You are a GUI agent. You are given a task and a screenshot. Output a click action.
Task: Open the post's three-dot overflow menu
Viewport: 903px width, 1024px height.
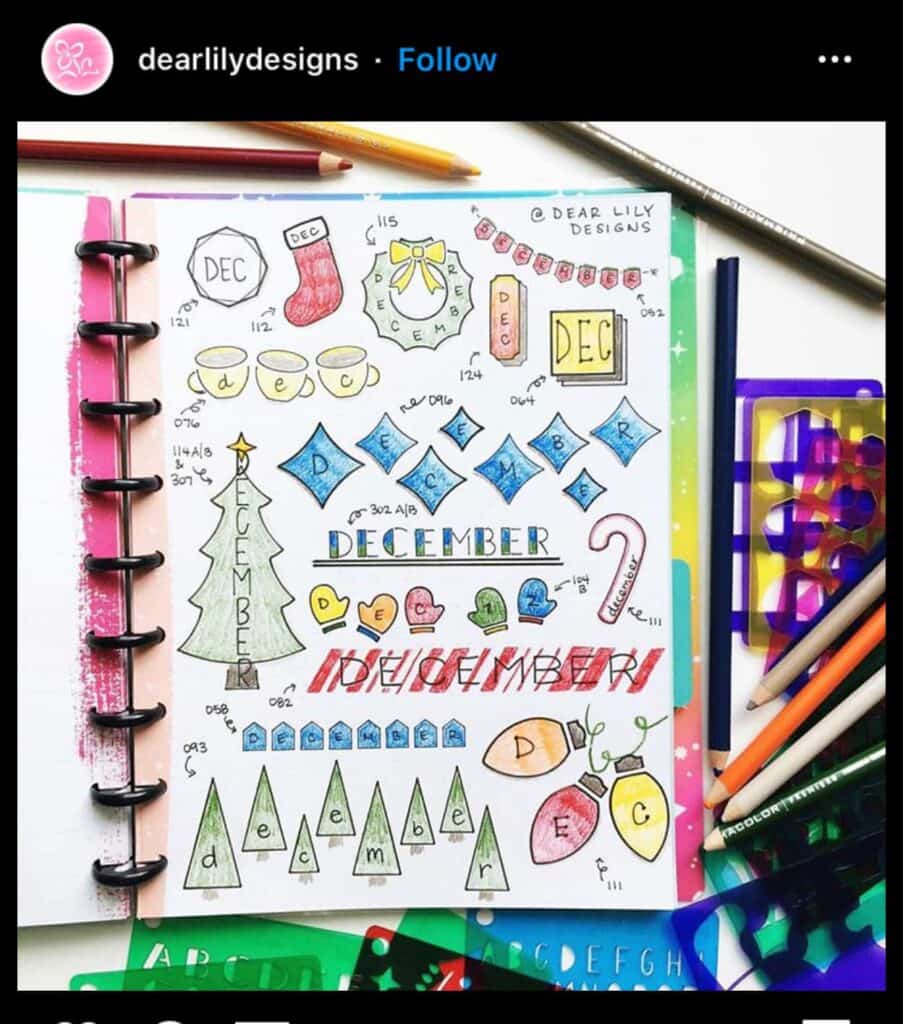coord(833,60)
